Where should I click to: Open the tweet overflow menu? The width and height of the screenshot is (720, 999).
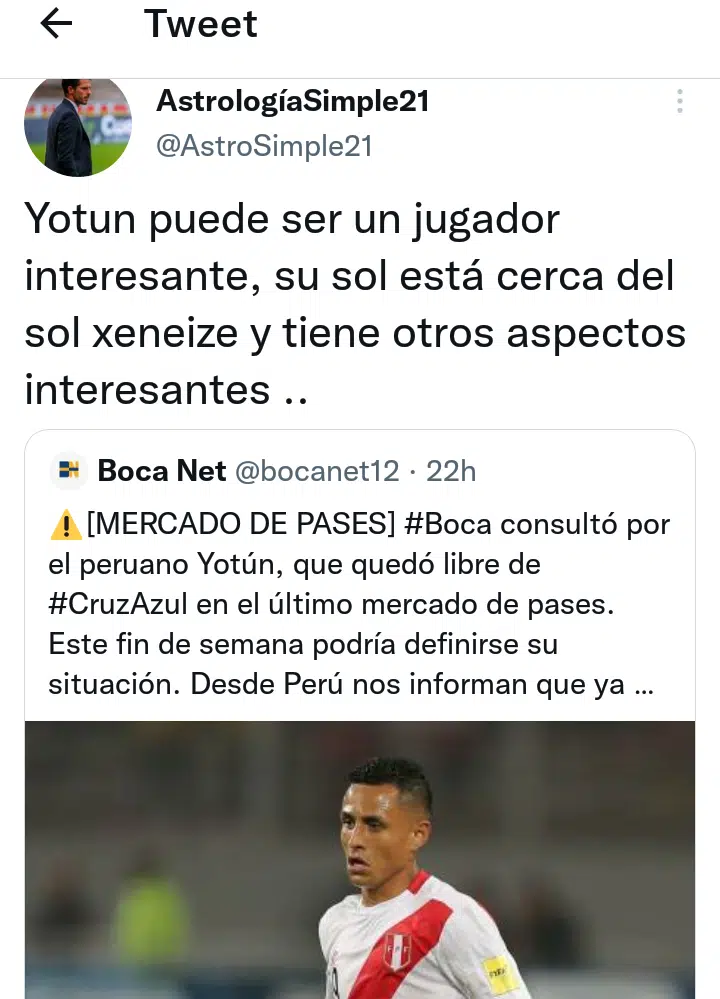pos(680,101)
